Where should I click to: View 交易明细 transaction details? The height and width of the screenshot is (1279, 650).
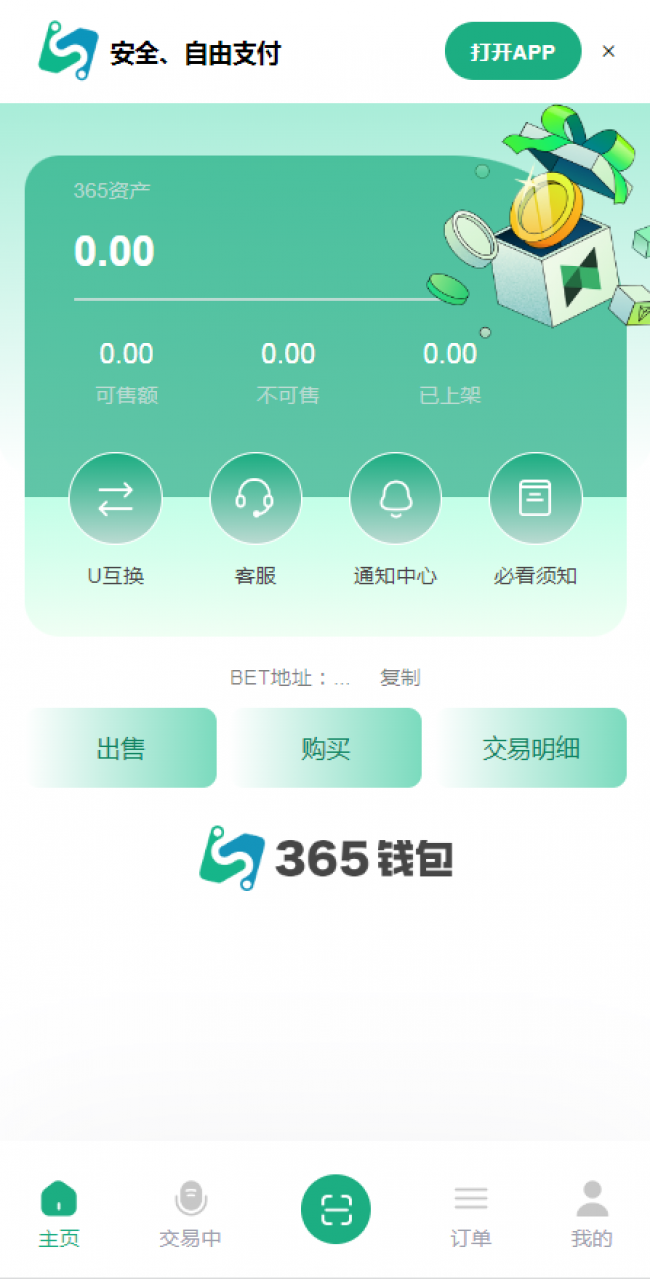531,748
